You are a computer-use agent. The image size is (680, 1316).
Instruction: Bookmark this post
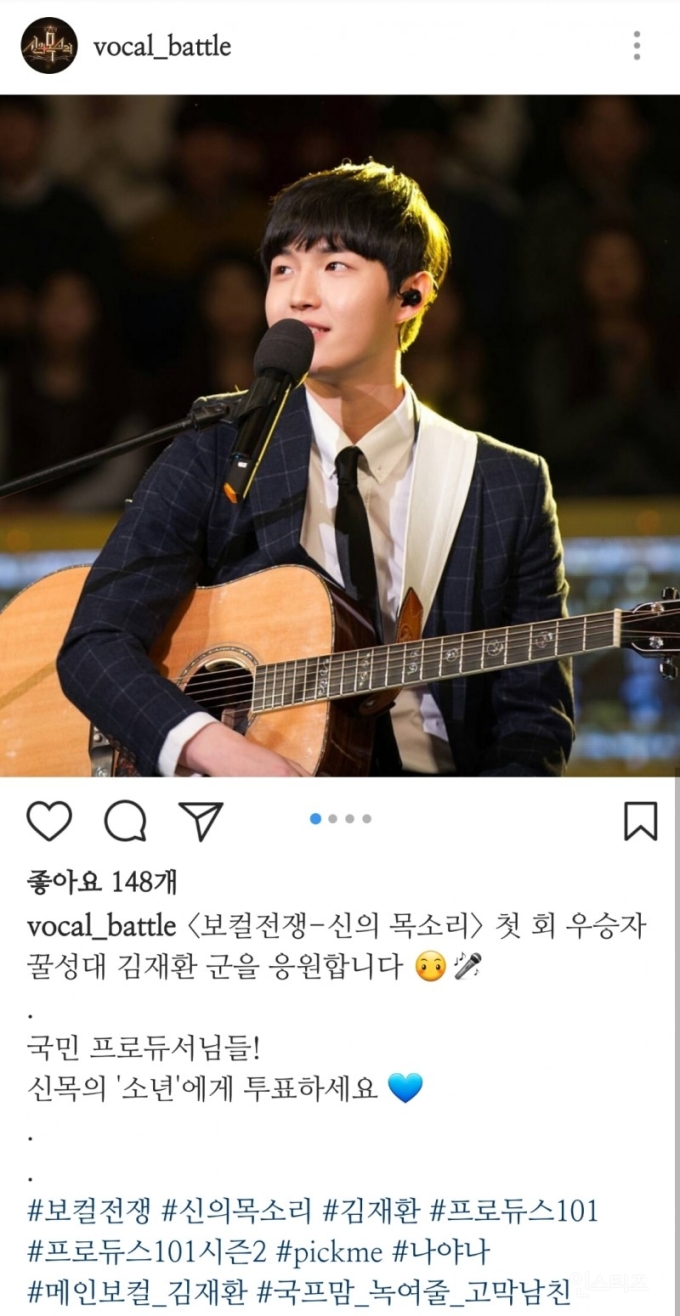(640, 821)
